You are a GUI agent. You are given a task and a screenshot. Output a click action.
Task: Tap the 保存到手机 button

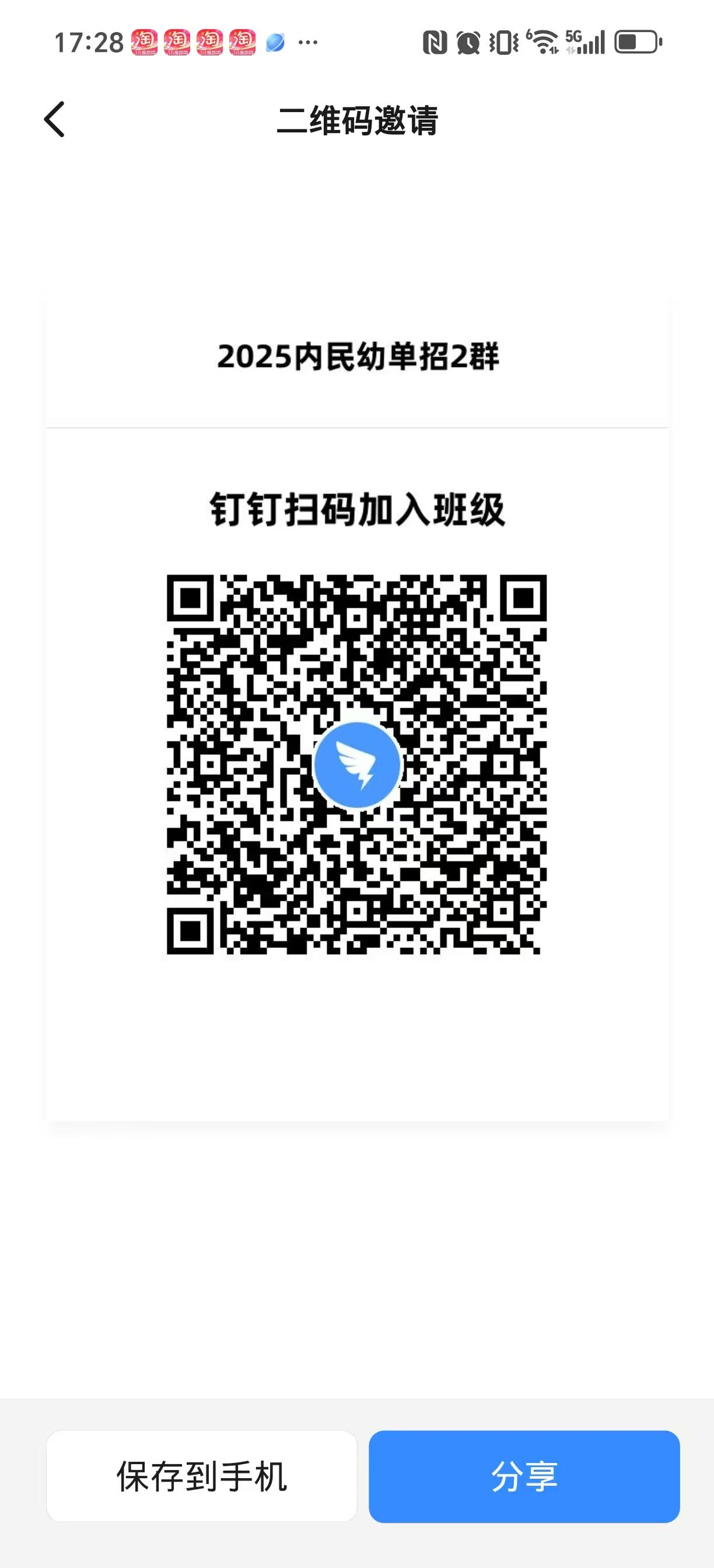(201, 1476)
